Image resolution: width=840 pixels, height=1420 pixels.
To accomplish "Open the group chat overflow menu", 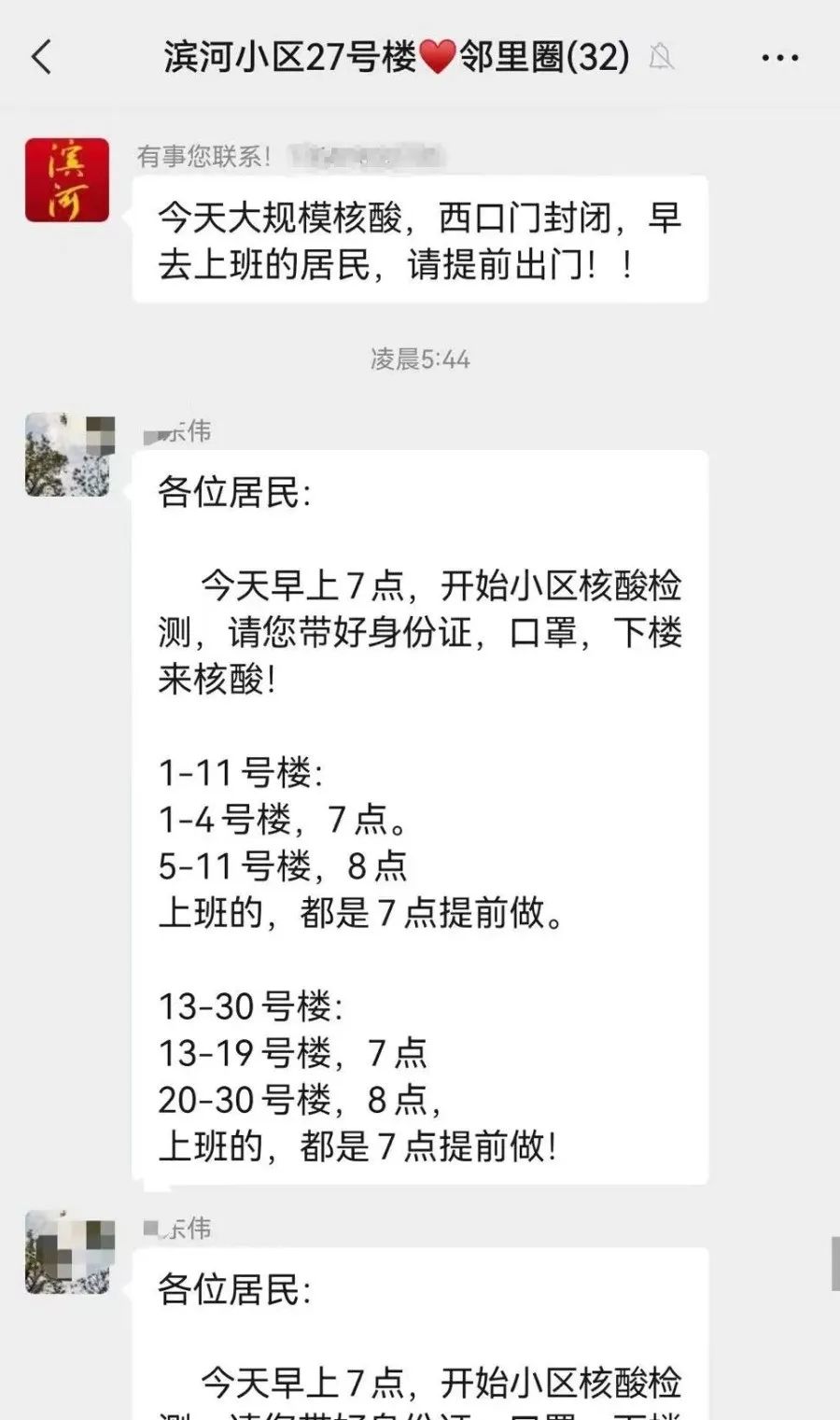I will (x=779, y=58).
